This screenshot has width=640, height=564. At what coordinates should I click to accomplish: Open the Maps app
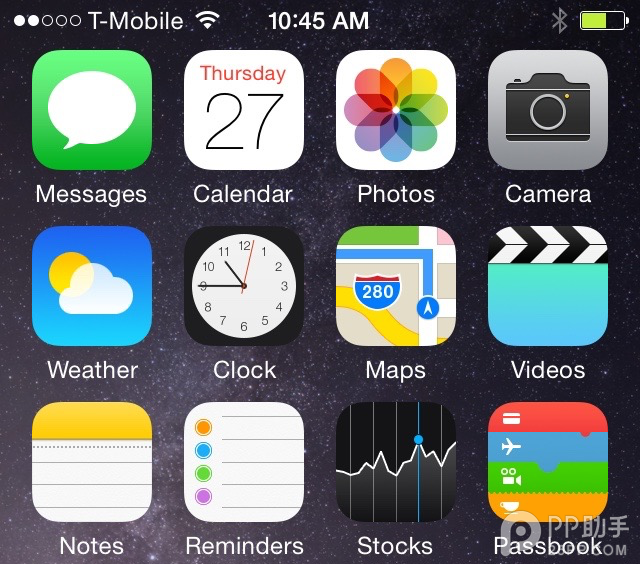pos(396,286)
